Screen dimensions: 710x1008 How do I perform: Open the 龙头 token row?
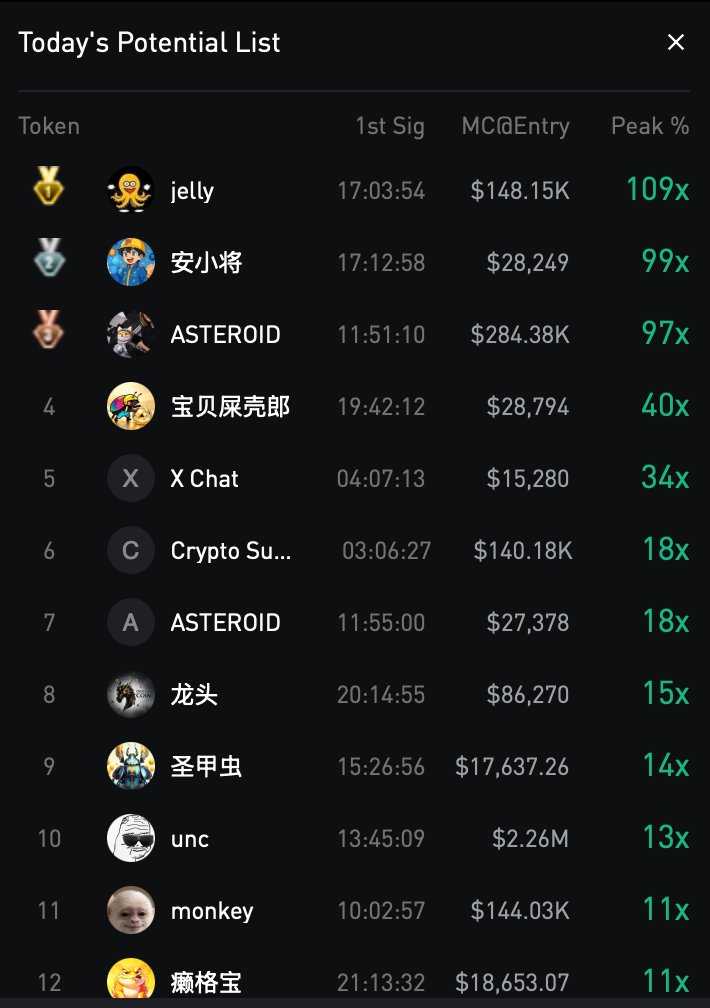(x=194, y=694)
